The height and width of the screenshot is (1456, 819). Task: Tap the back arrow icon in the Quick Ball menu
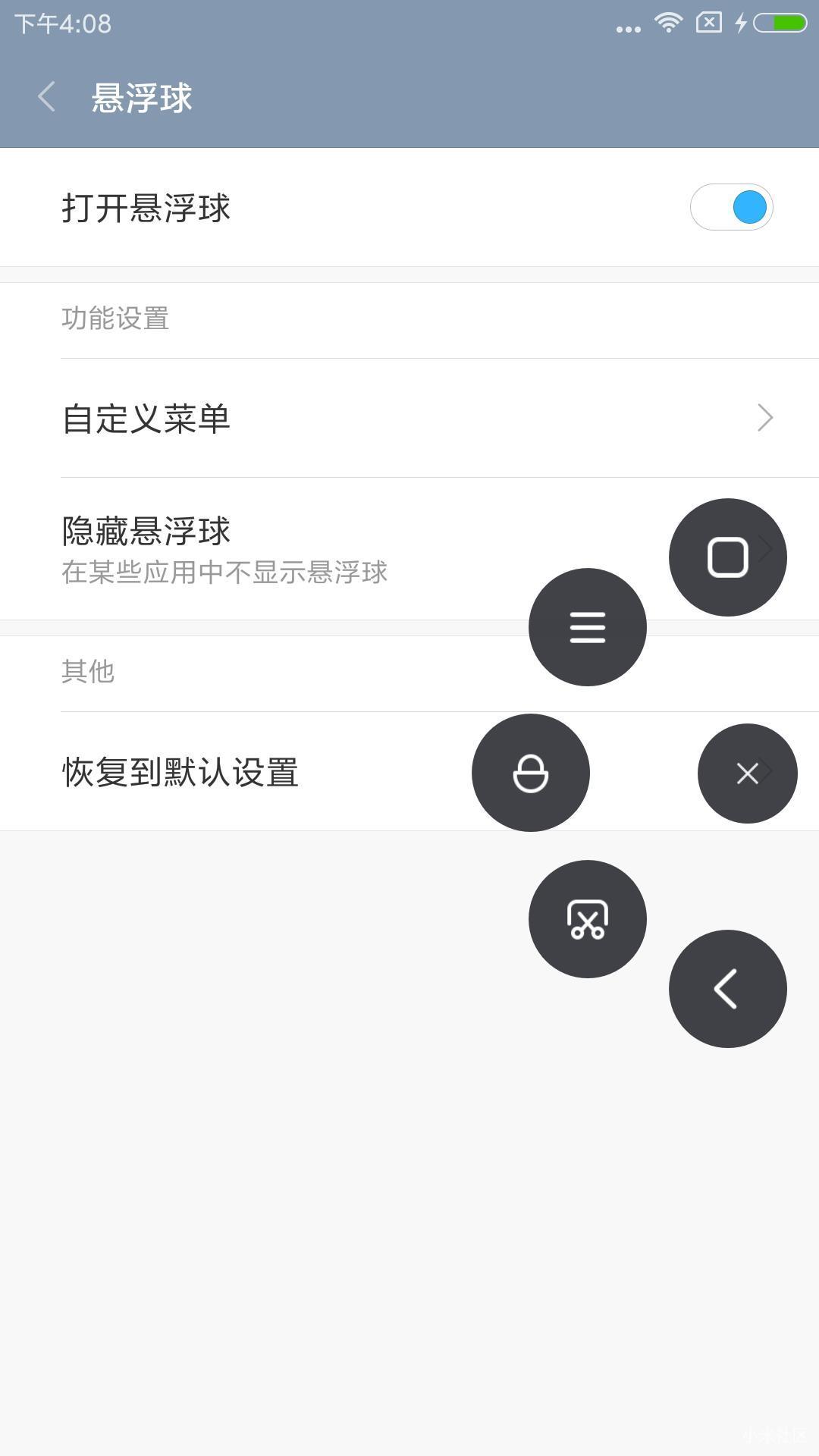(x=727, y=988)
